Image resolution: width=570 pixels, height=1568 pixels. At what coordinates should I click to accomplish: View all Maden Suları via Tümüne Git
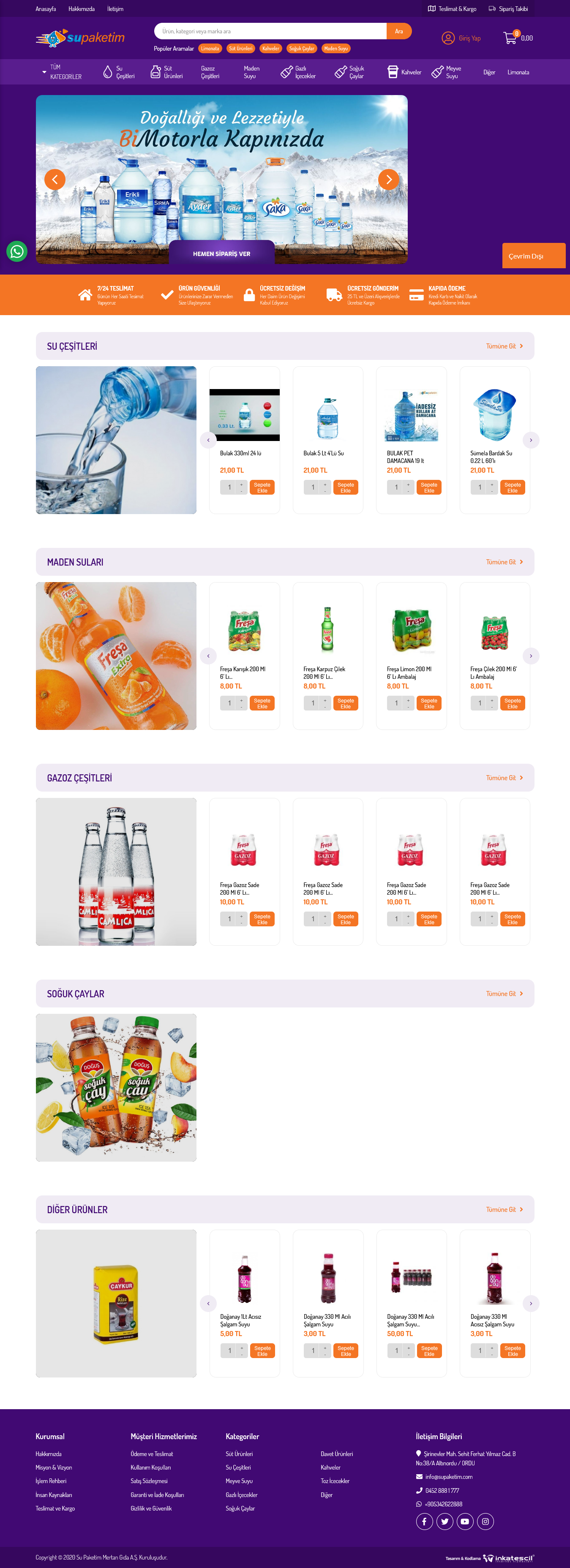pos(504,562)
